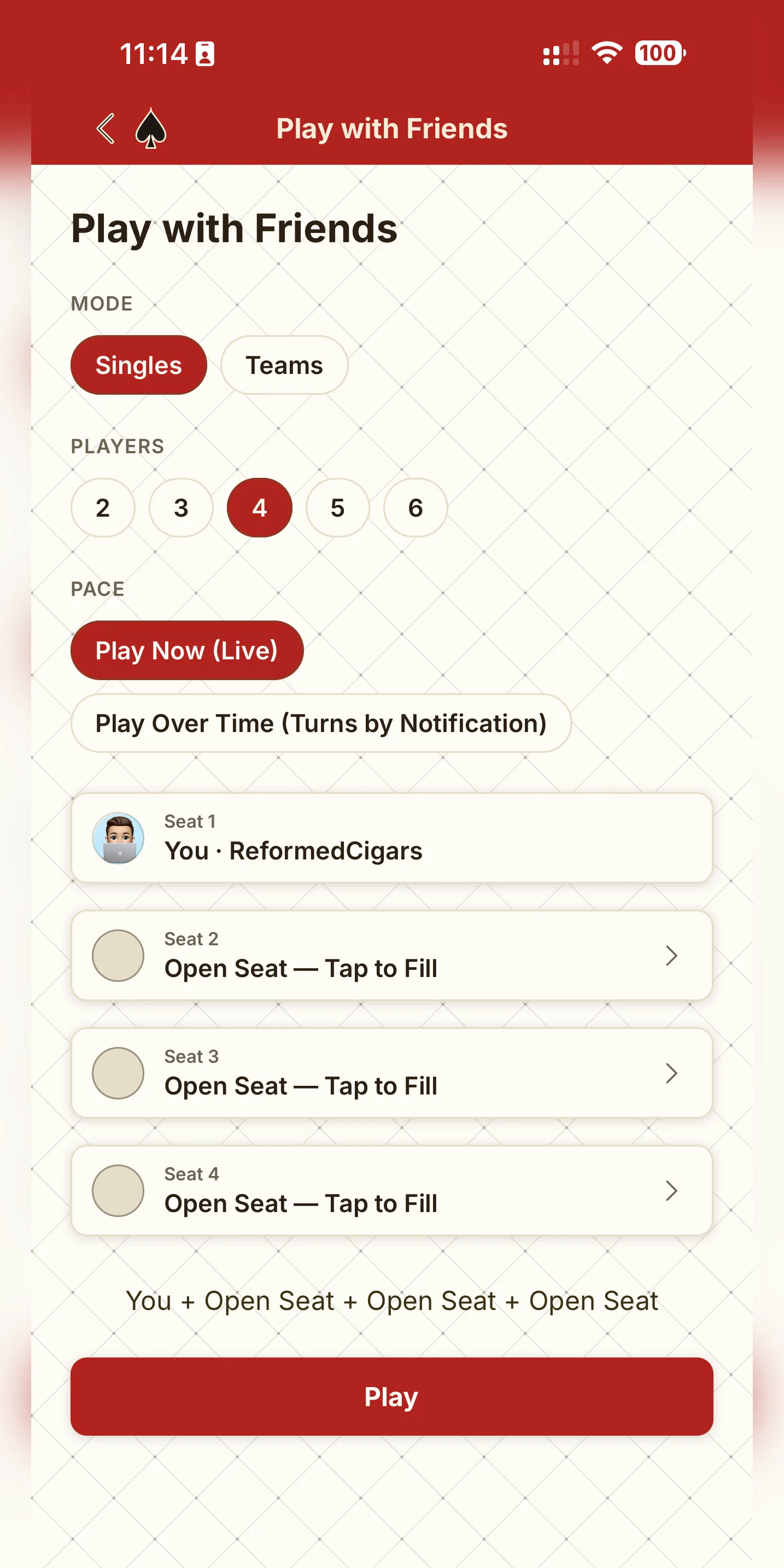784x1568 pixels.
Task: Select Singles mode
Action: click(x=139, y=365)
